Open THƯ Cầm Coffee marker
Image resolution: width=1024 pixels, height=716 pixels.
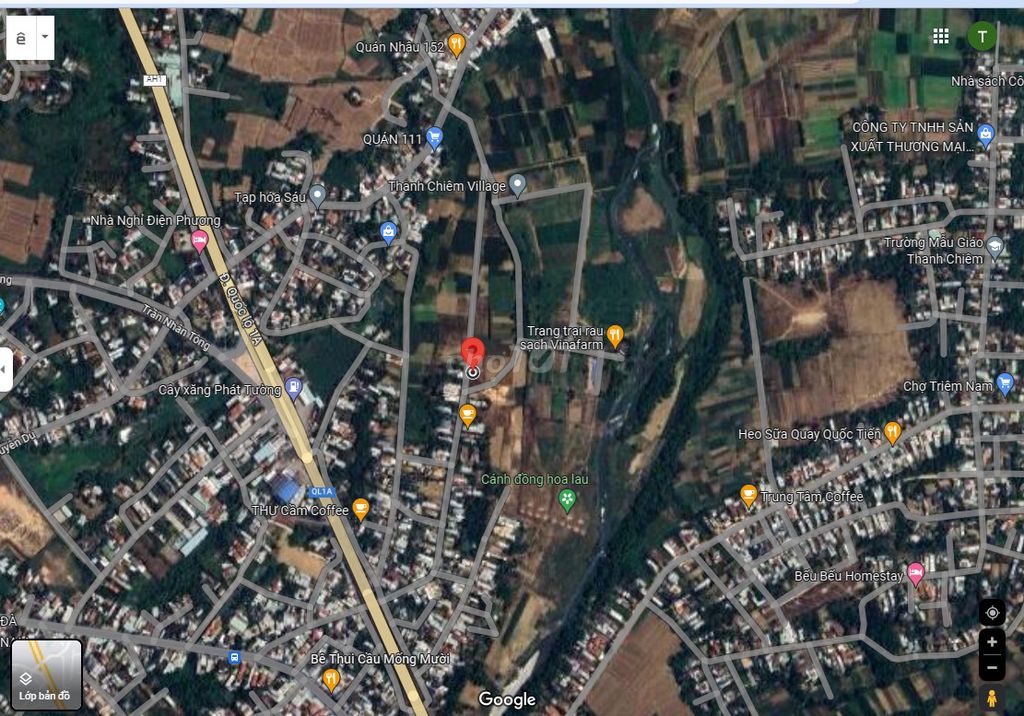tap(361, 509)
